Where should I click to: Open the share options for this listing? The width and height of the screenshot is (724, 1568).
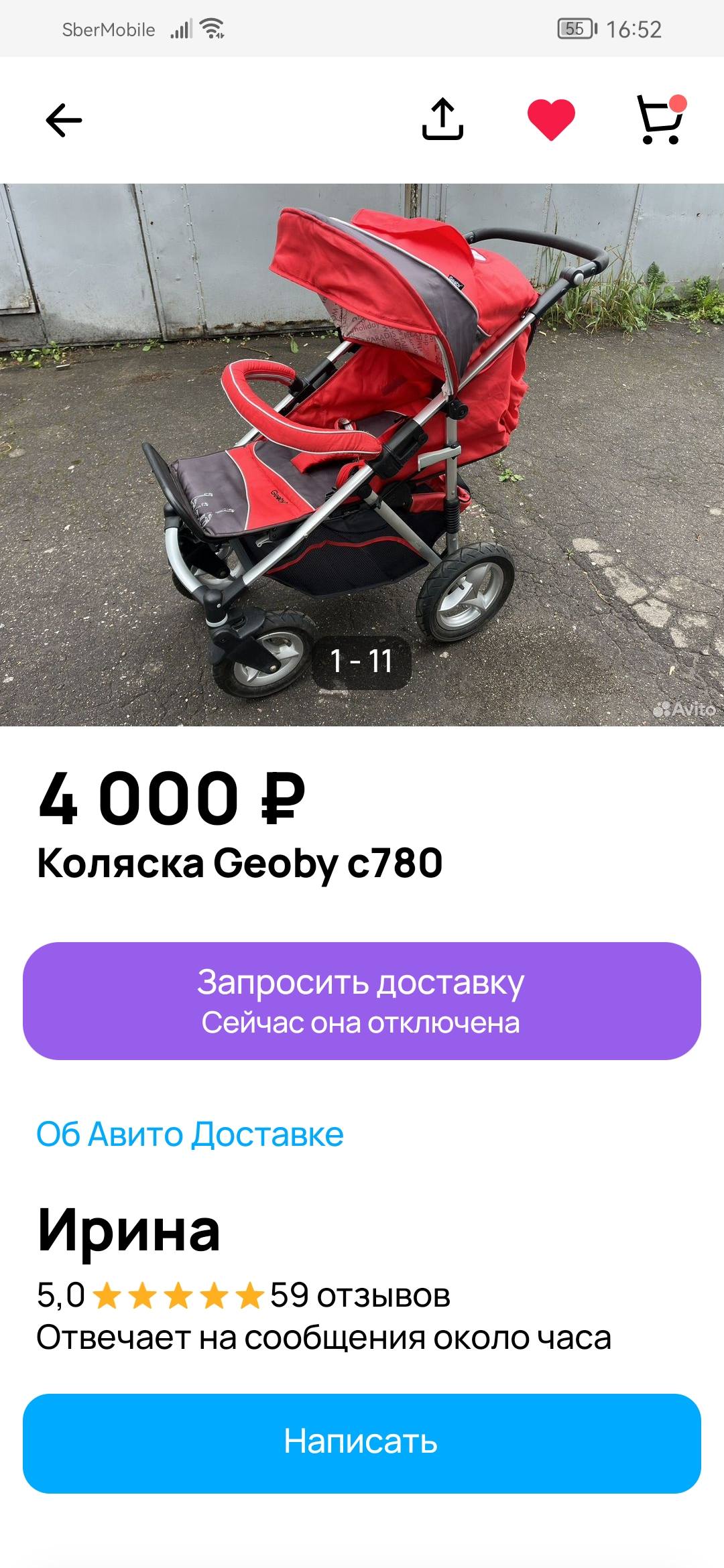(x=442, y=121)
